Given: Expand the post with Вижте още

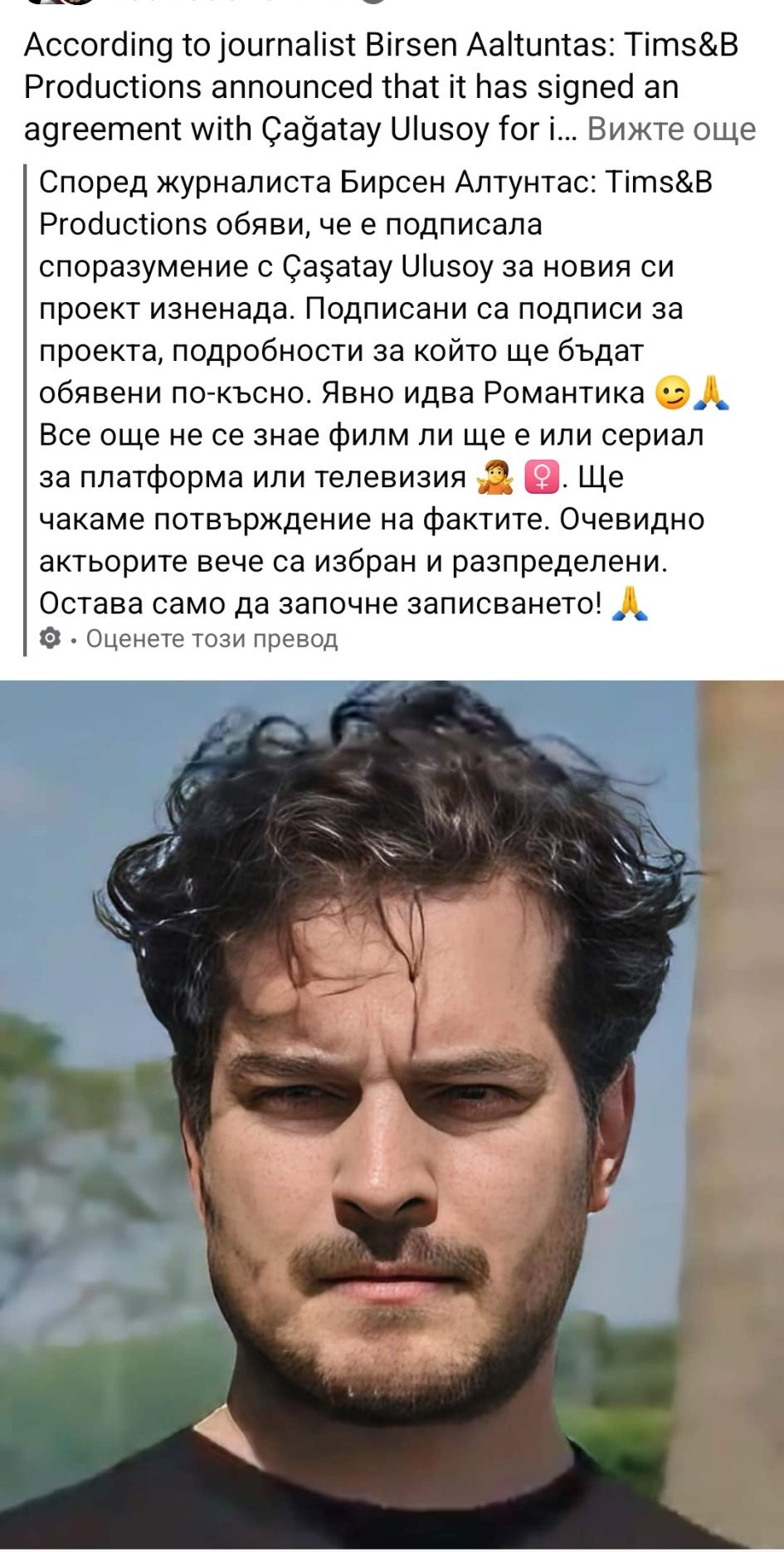Looking at the screenshot, I should point(671,129).
